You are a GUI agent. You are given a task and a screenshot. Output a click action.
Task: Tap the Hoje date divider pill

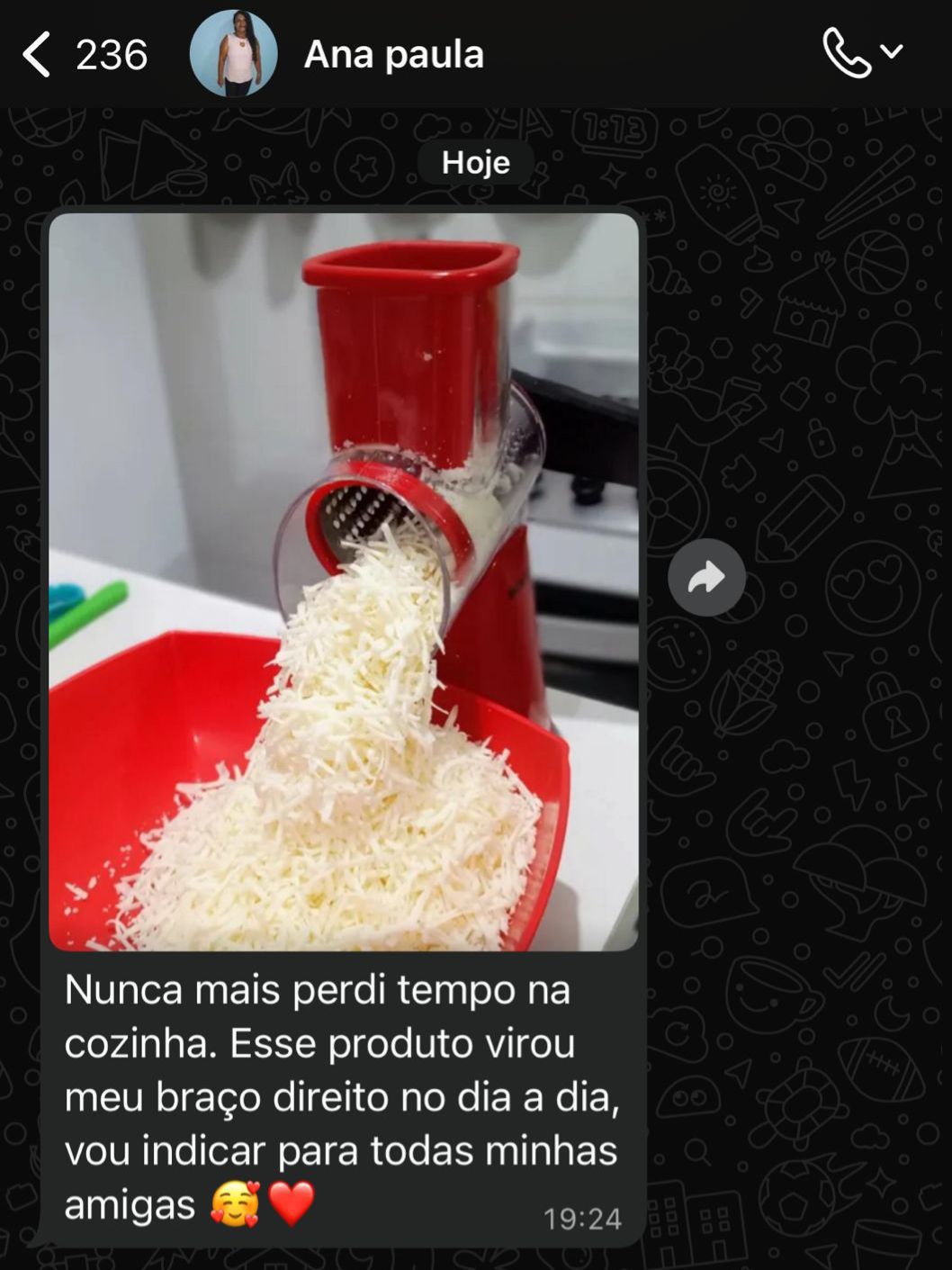[475, 163]
